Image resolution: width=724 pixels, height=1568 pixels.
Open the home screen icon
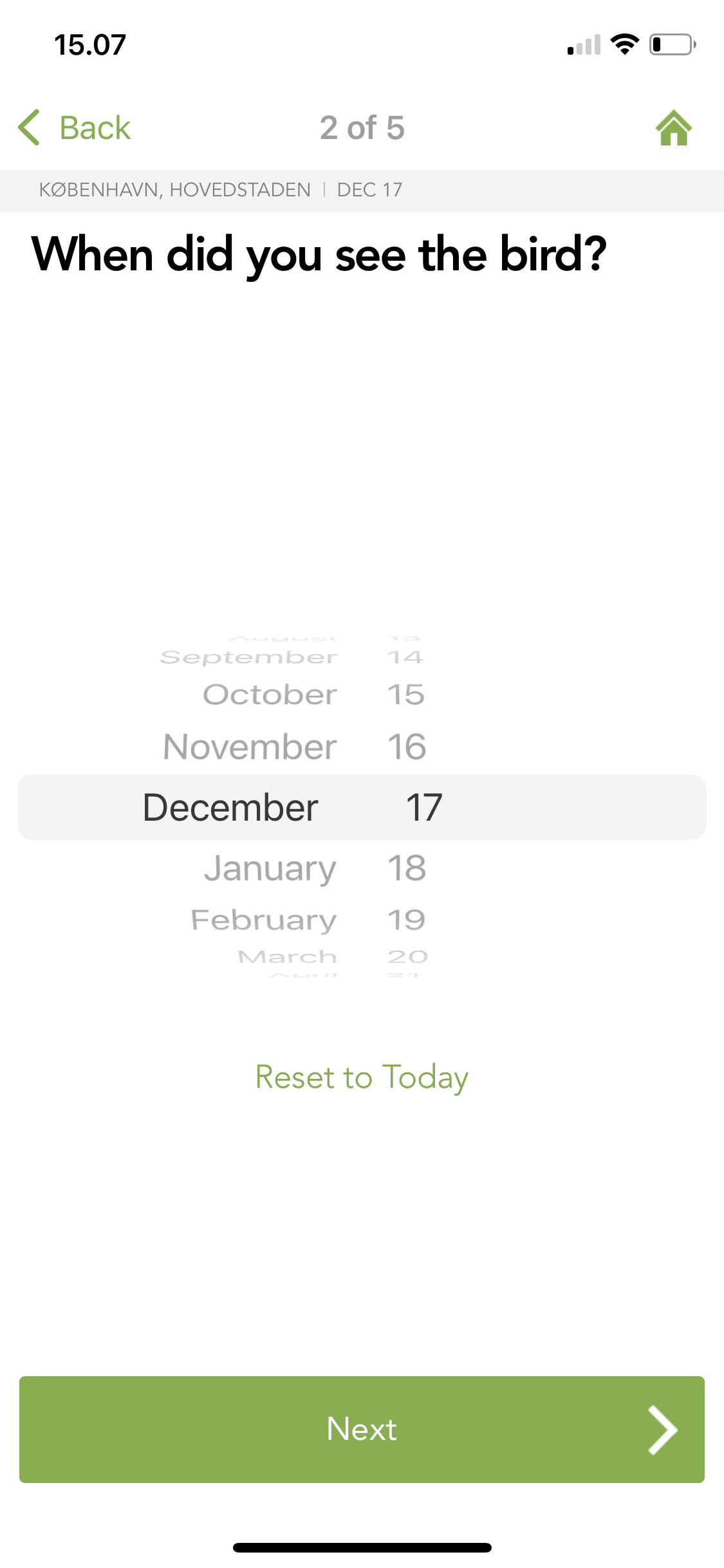(673, 128)
